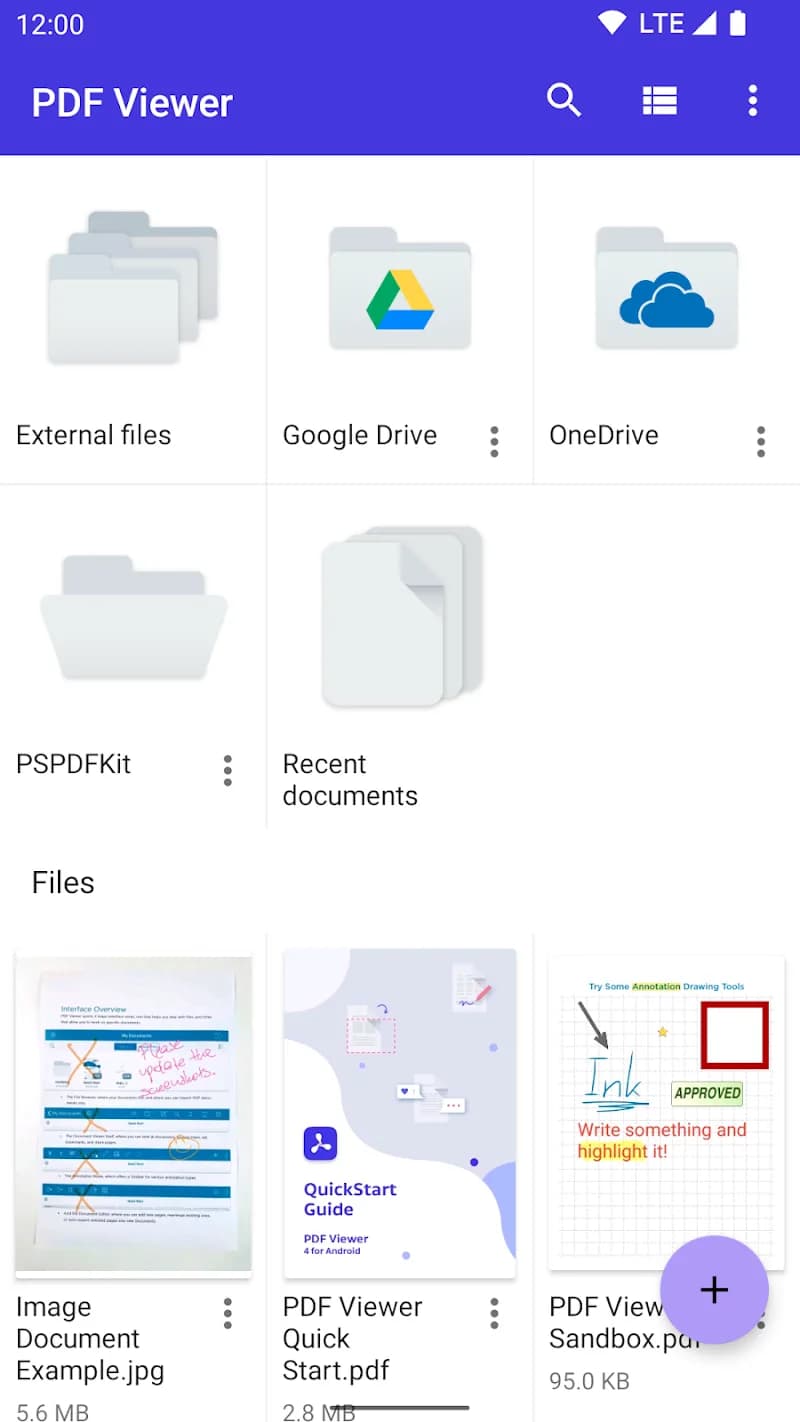Open the PSPDFKit folder
This screenshot has height=1422, width=800.
pyautogui.click(x=133, y=618)
